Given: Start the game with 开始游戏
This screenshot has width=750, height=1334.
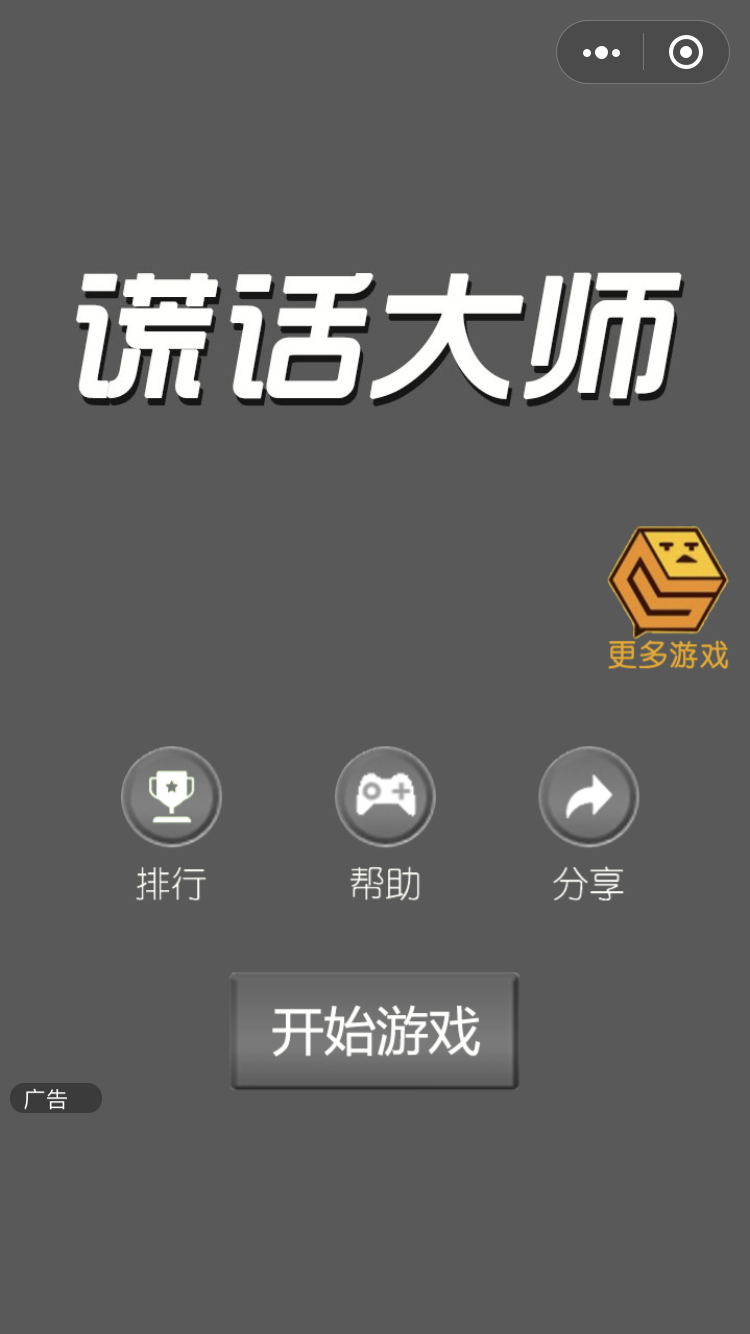Looking at the screenshot, I should pos(375,1031).
